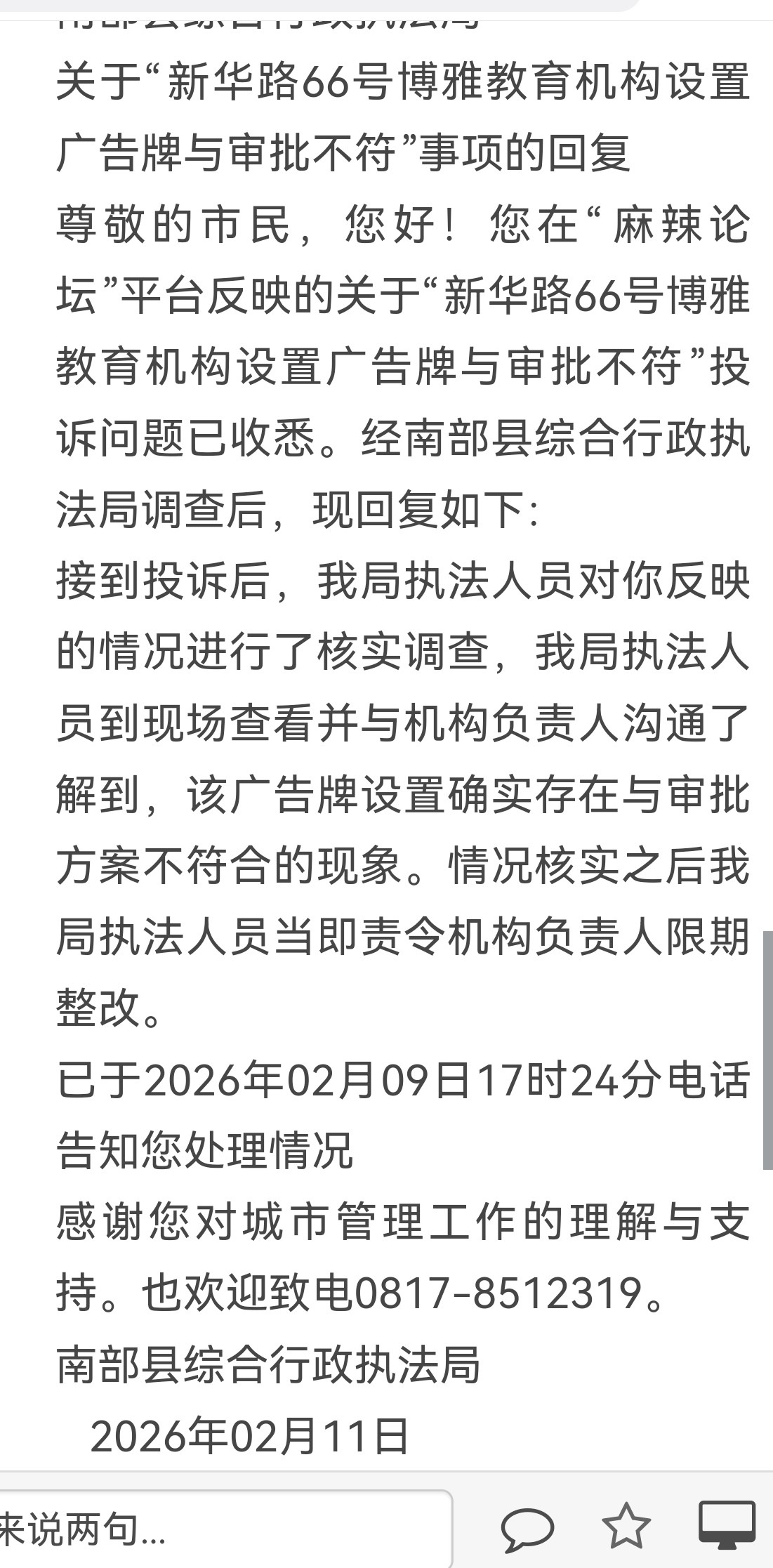
Task: Tap the desktop view monitor icon
Action: pyautogui.click(x=727, y=1524)
